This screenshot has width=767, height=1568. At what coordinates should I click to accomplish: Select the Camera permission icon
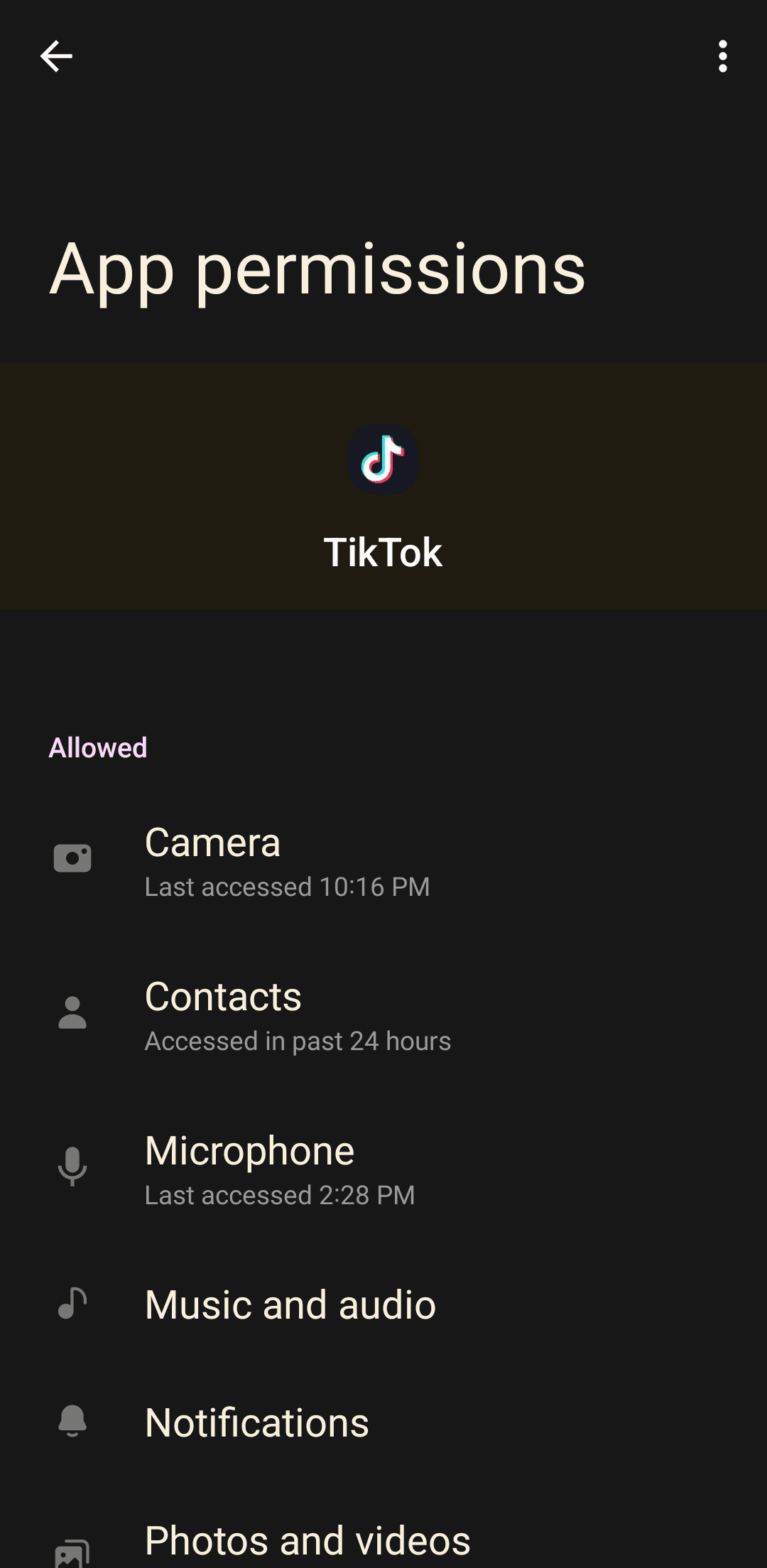click(x=72, y=856)
